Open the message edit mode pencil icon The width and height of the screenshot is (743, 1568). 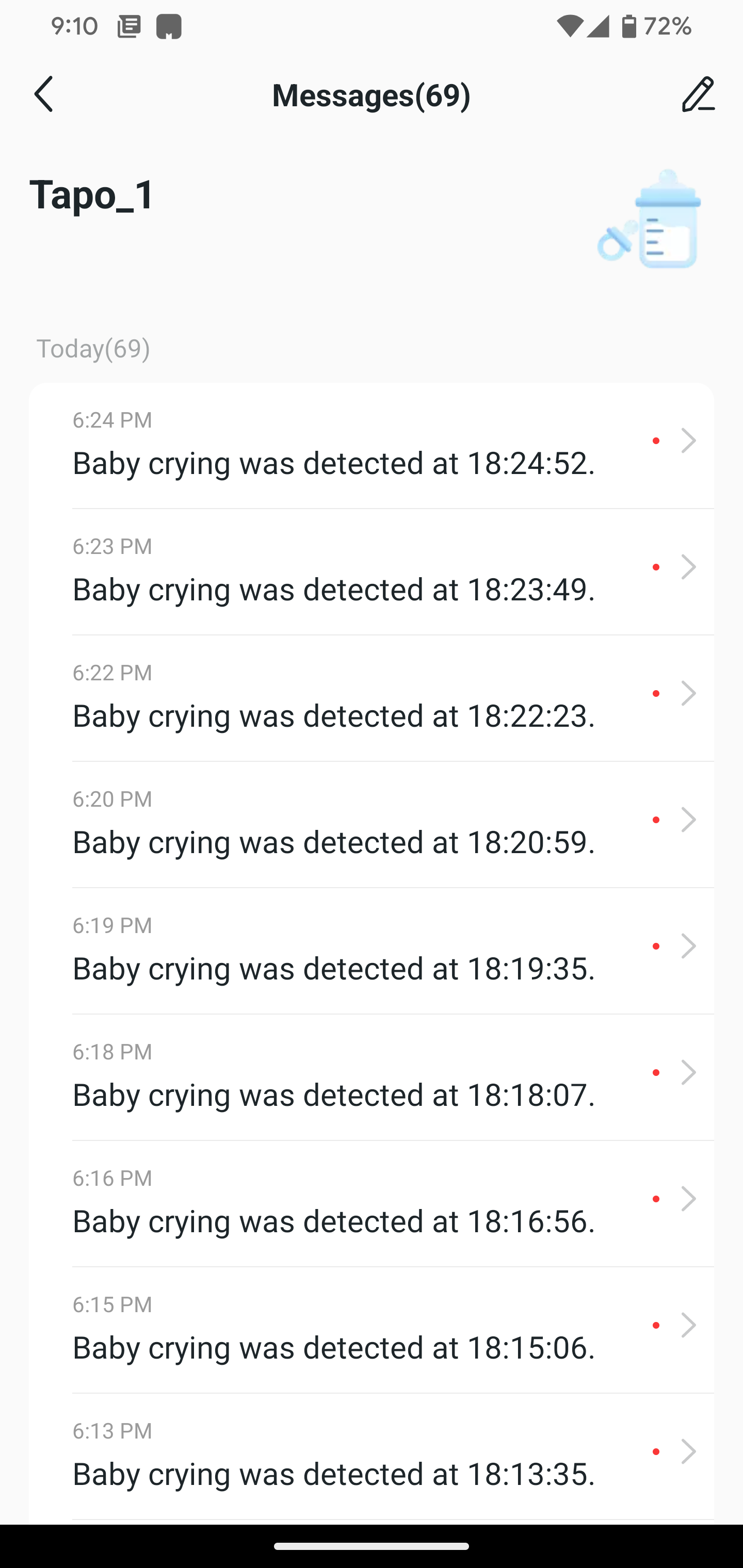tap(698, 95)
